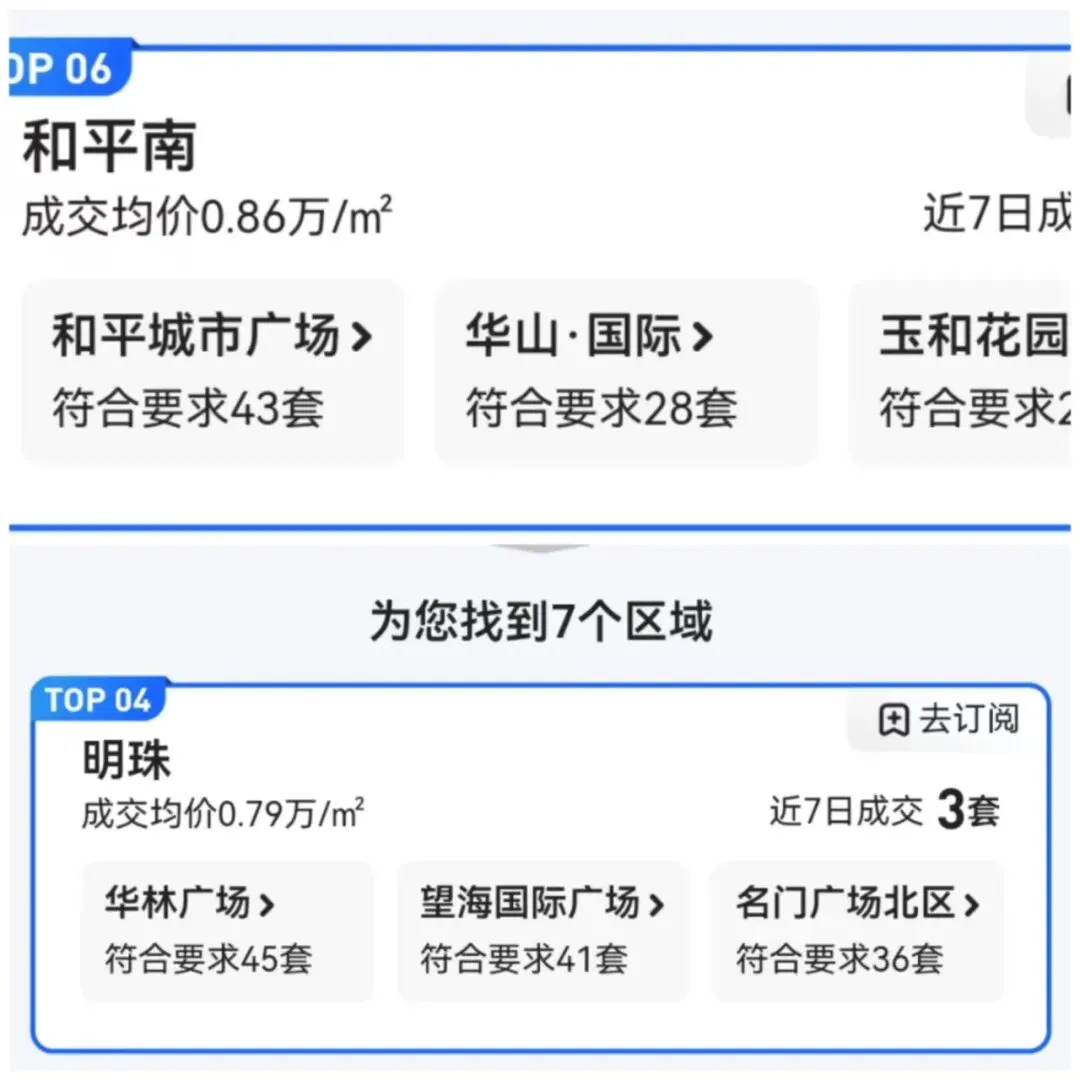1080x1080 pixels.
Task: Open the 名门广场北区 card
Action: (x=858, y=931)
